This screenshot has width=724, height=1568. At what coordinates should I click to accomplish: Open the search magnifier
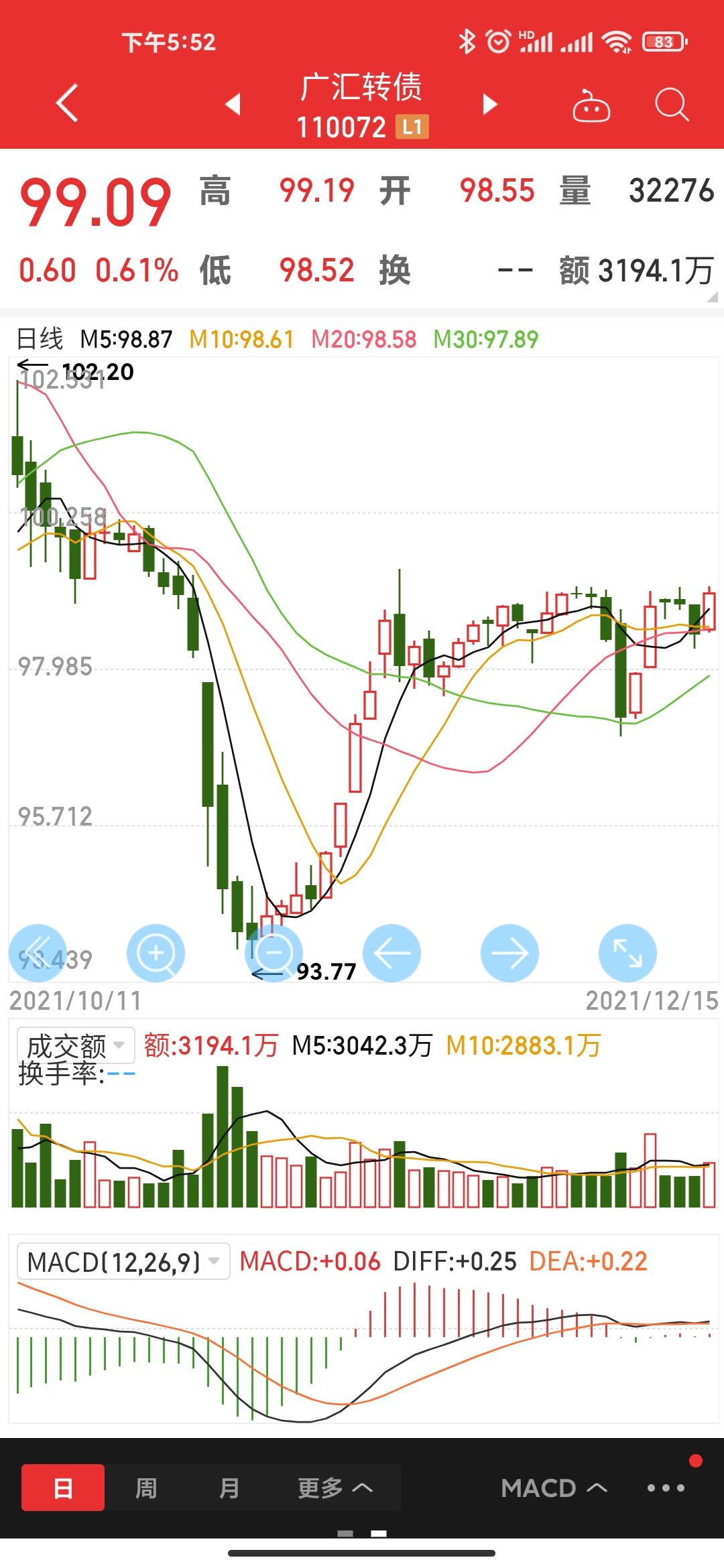671,105
